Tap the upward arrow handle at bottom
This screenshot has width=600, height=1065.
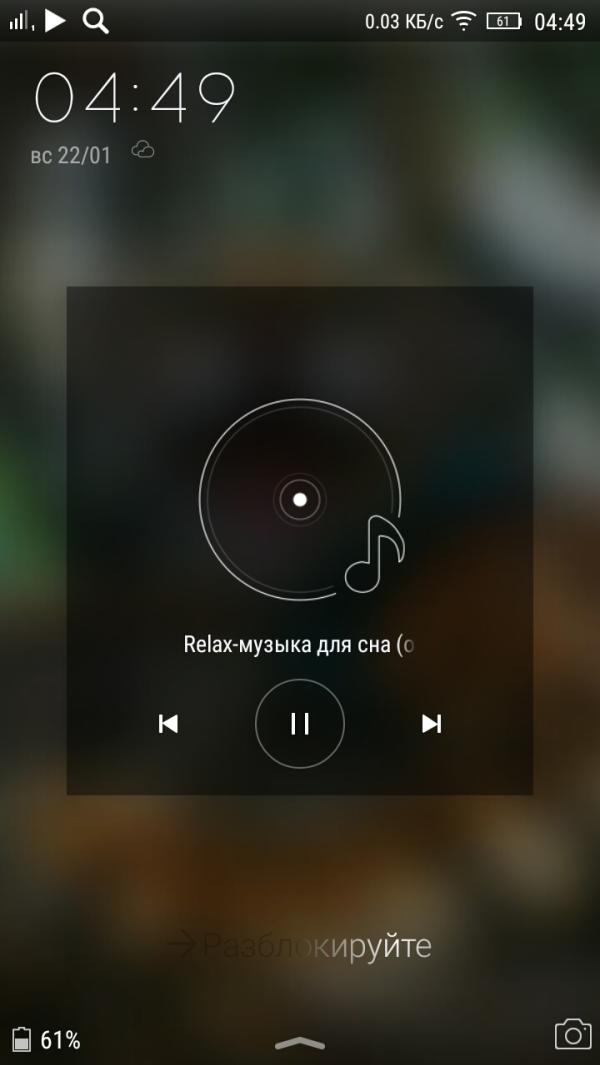click(x=299, y=1043)
